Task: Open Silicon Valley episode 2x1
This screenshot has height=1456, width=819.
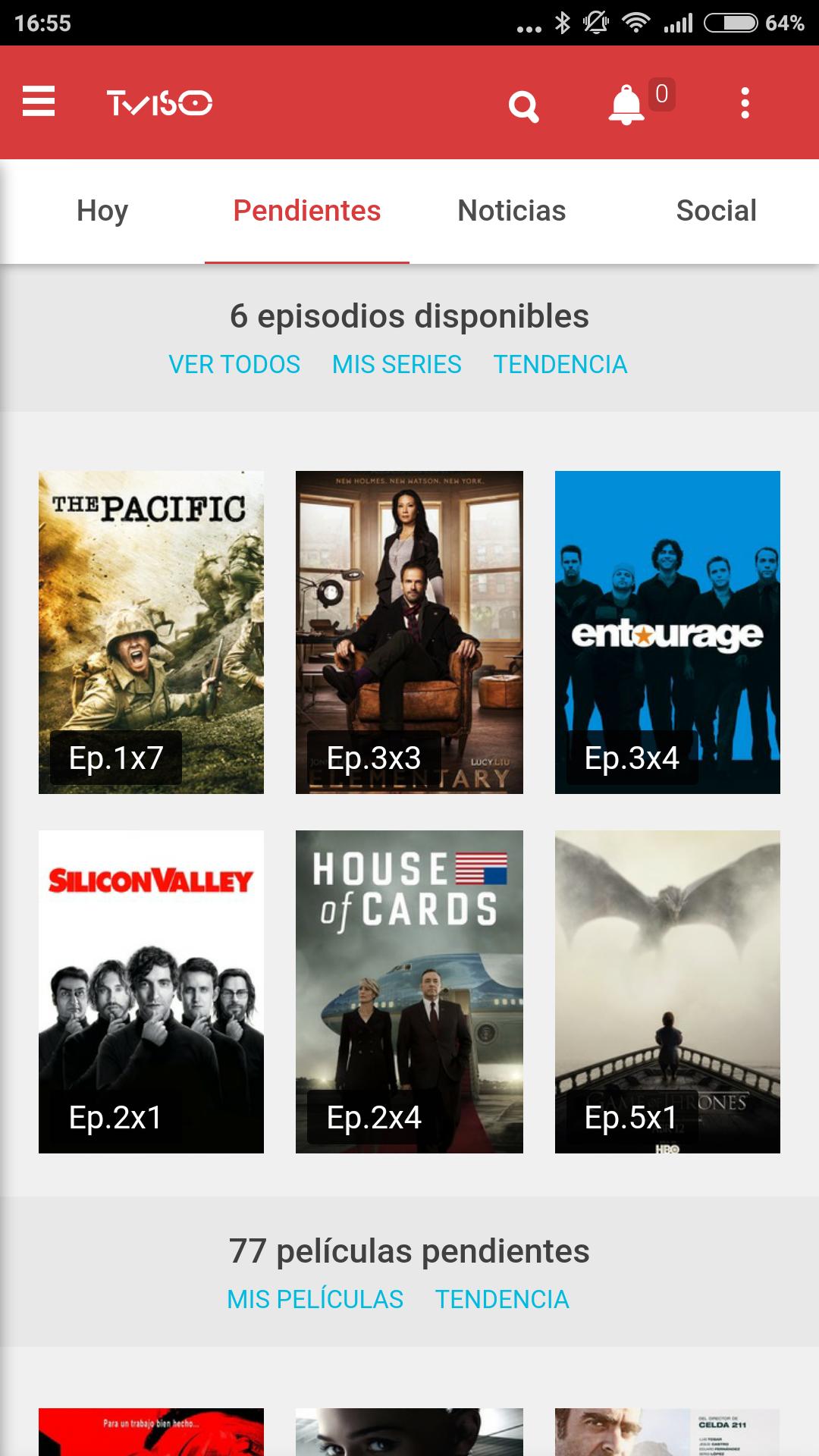Action: tap(151, 991)
